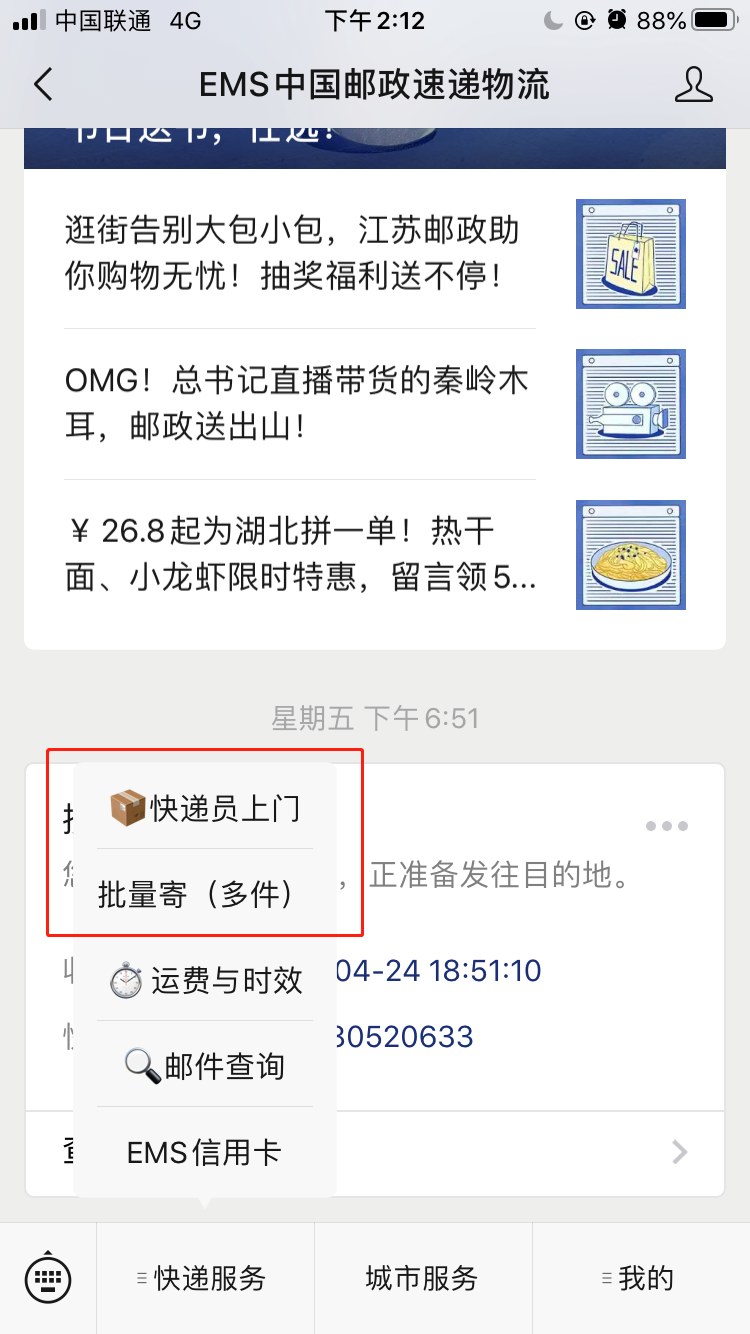Image resolution: width=750 pixels, height=1334 pixels.
Task: Open EMS信用卡 menu item
Action: [x=205, y=1152]
